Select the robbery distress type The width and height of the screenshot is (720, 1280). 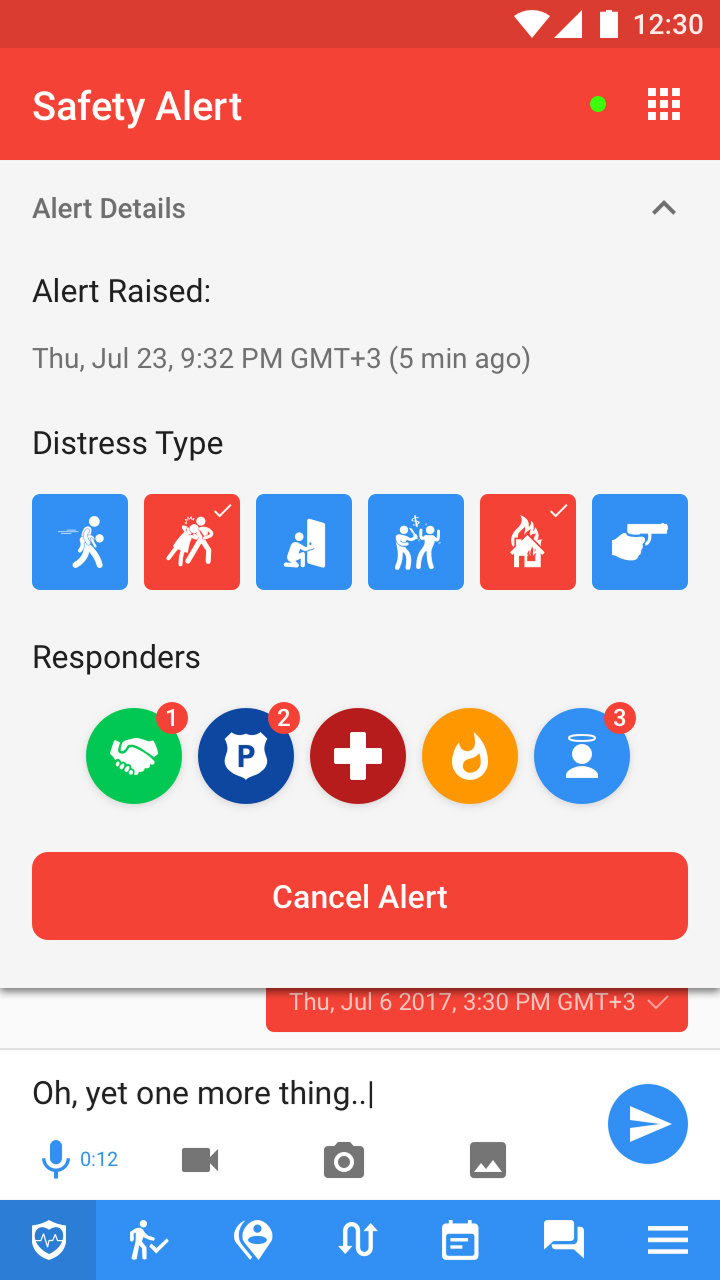tap(416, 542)
